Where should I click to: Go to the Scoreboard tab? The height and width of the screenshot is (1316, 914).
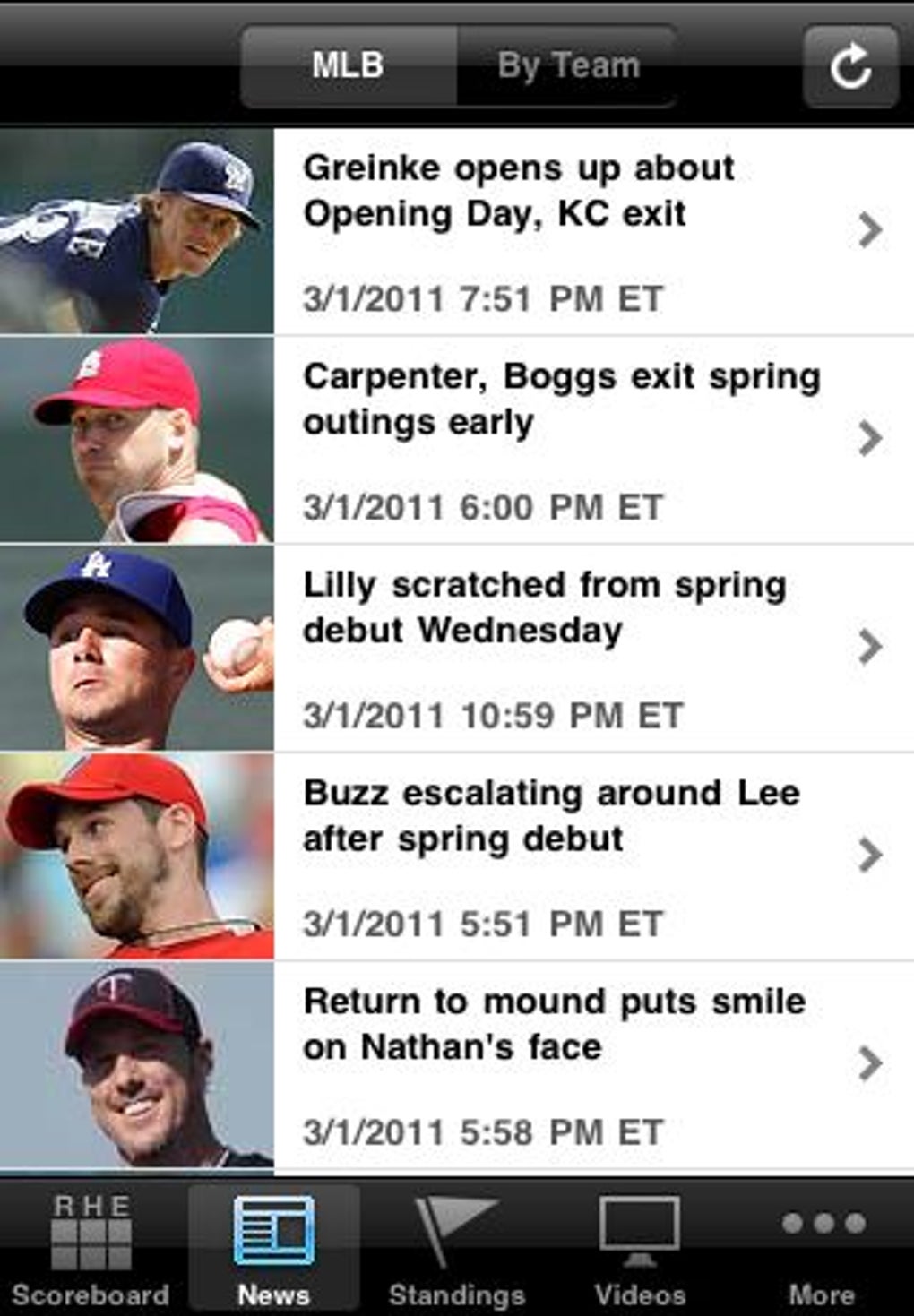point(91,1250)
